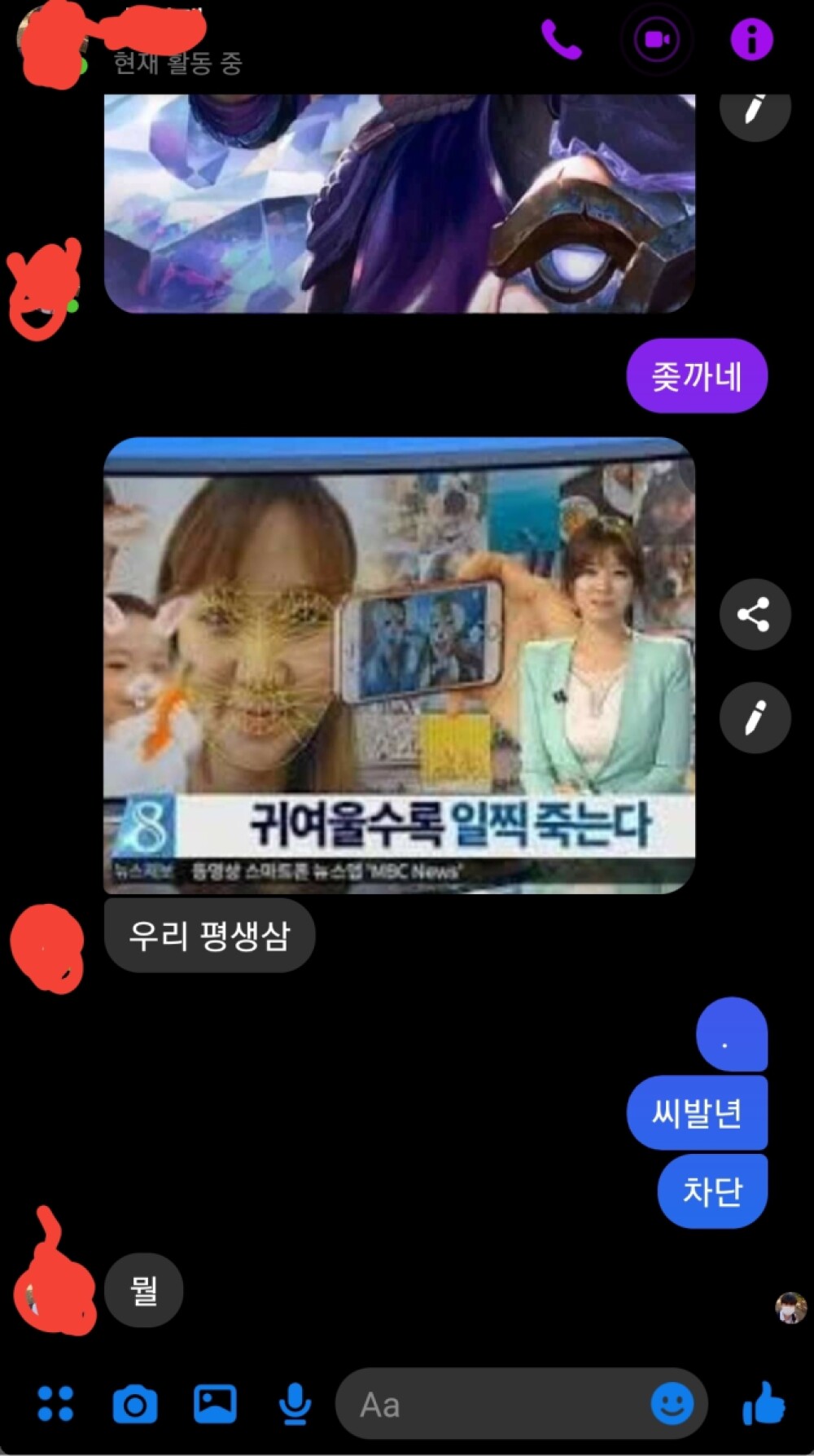Open the emoji picker
The image size is (814, 1456).
[x=672, y=1403]
